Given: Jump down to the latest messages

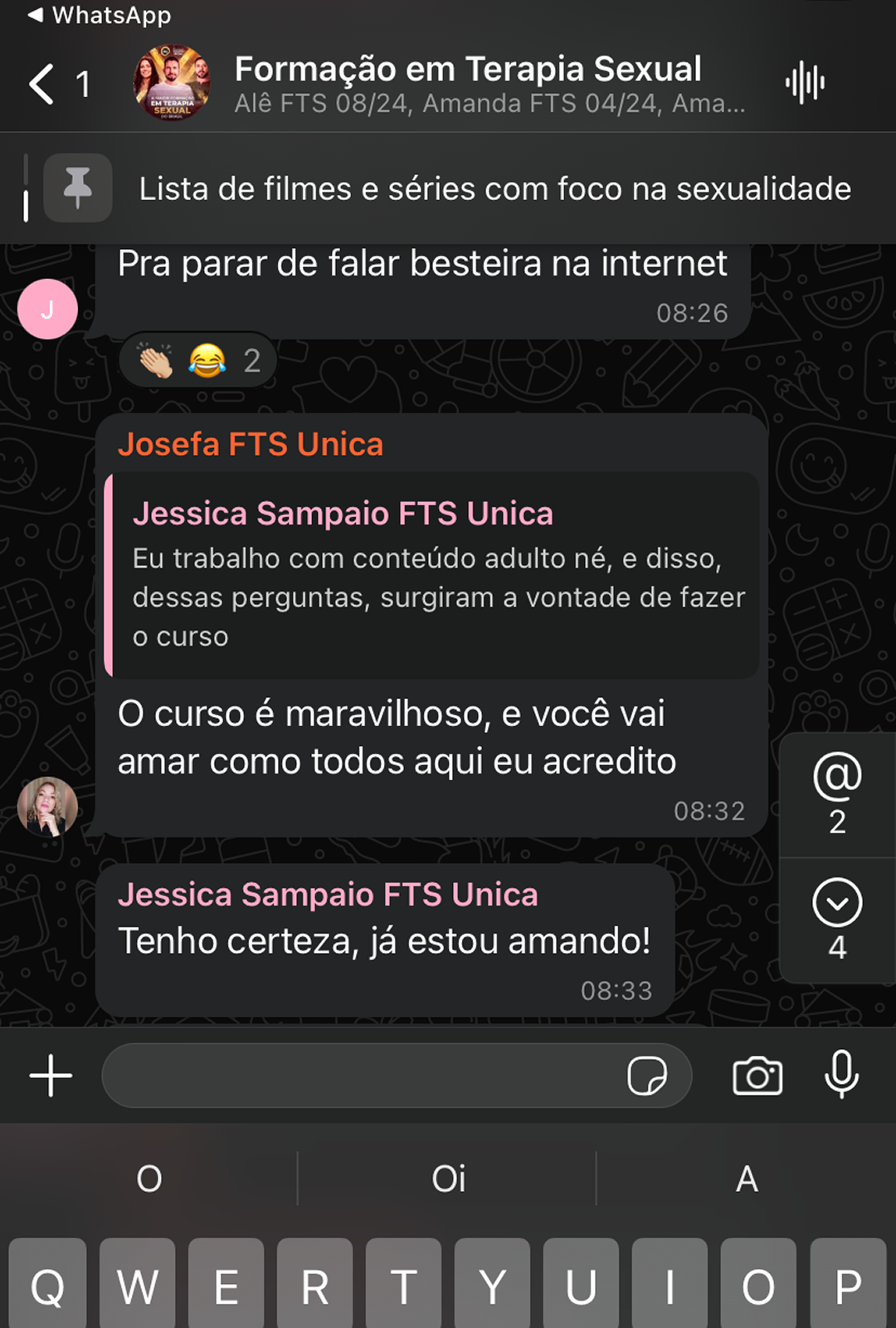Looking at the screenshot, I should point(837,920).
